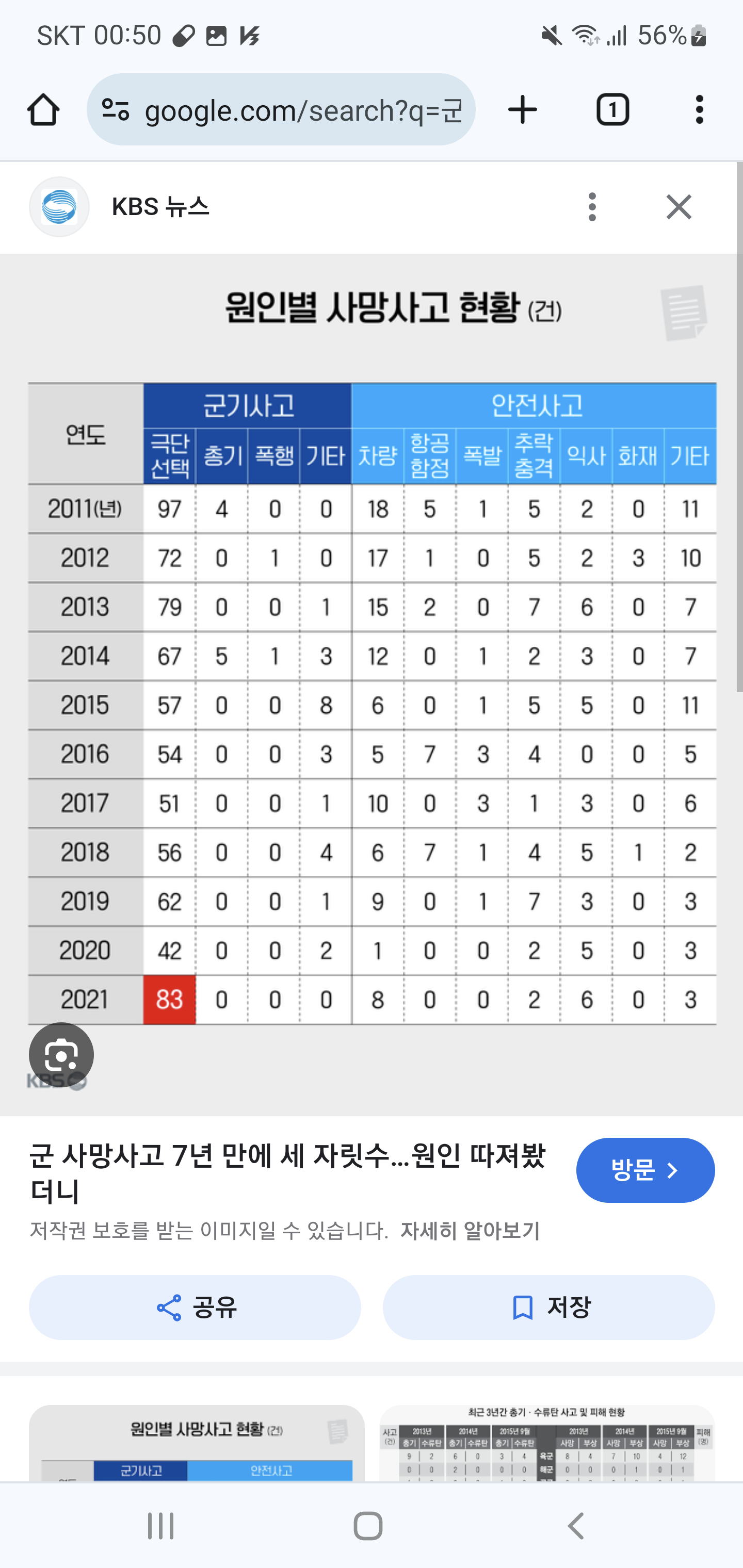Image resolution: width=743 pixels, height=1568 pixels.
Task: Search this image with Google Lens
Action: 61,1055
